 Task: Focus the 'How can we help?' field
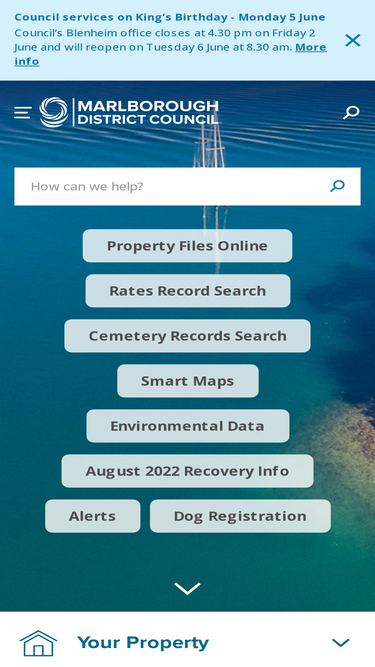click(x=170, y=186)
